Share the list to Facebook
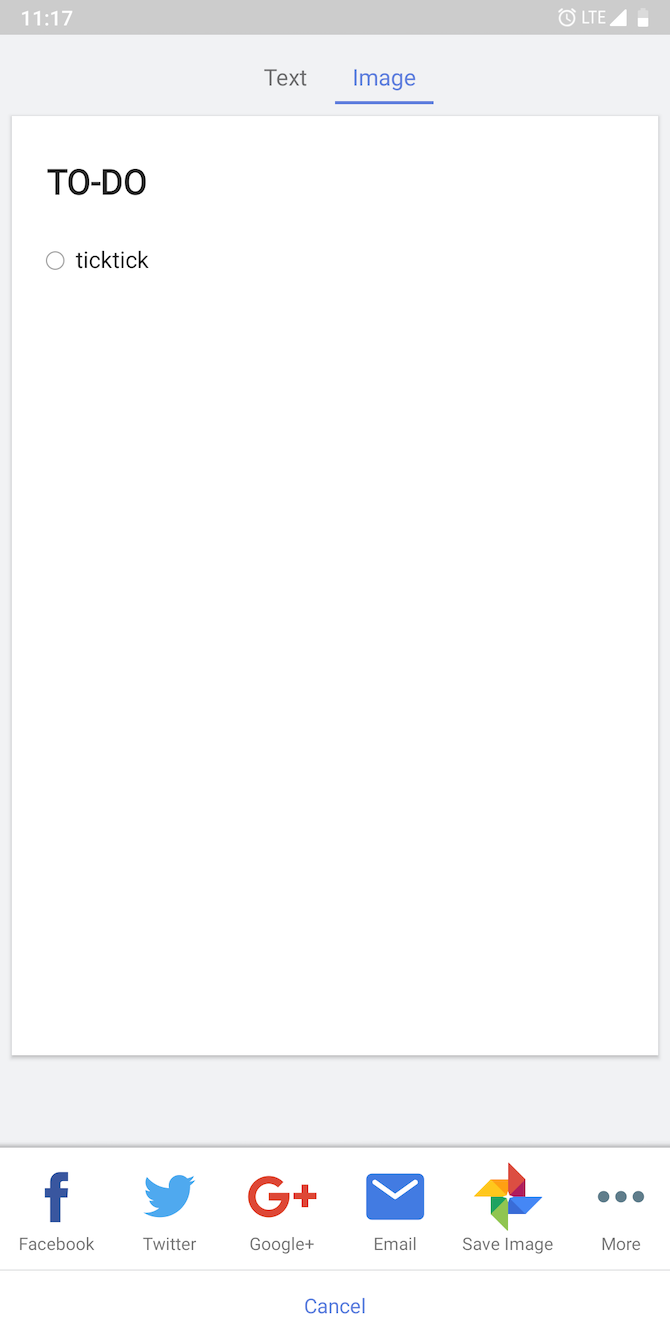Image resolution: width=670 pixels, height=1340 pixels. pos(56,1209)
